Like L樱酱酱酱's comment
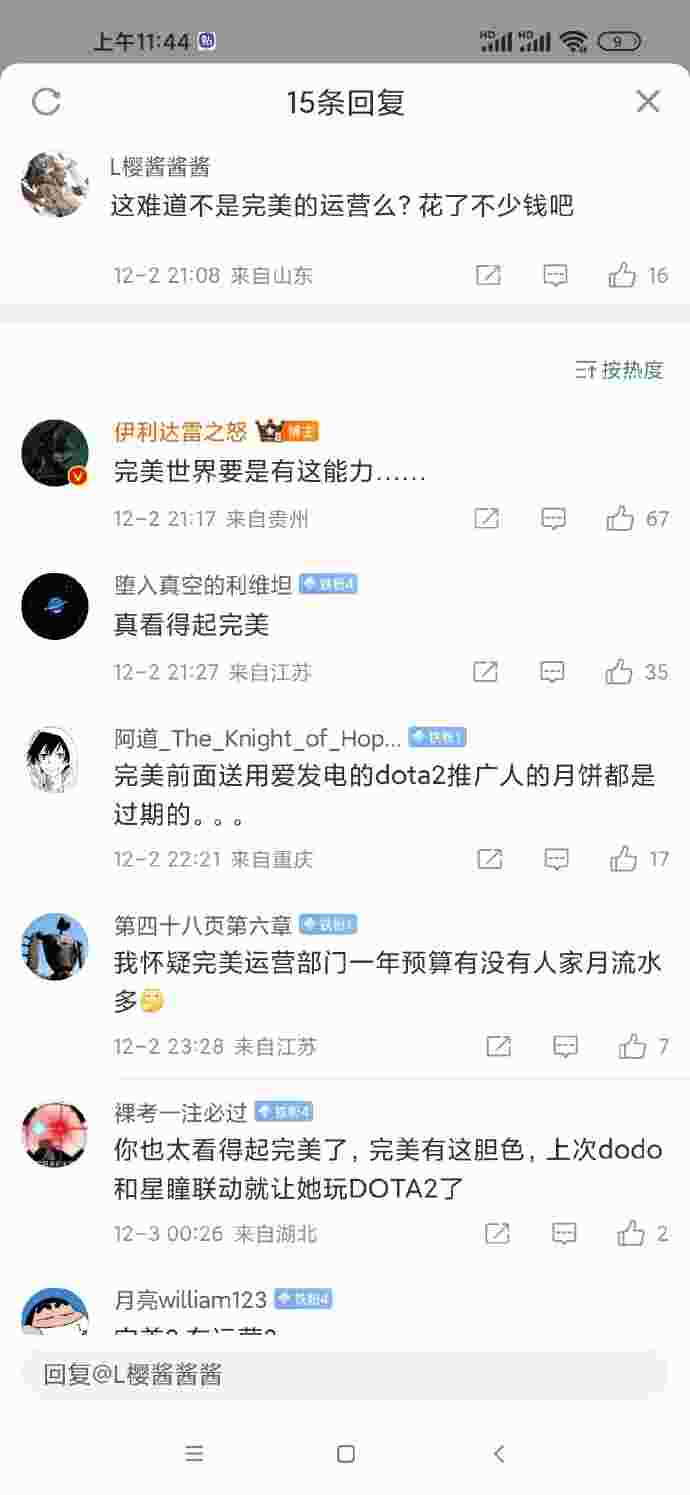690x1495 pixels. pos(623,275)
